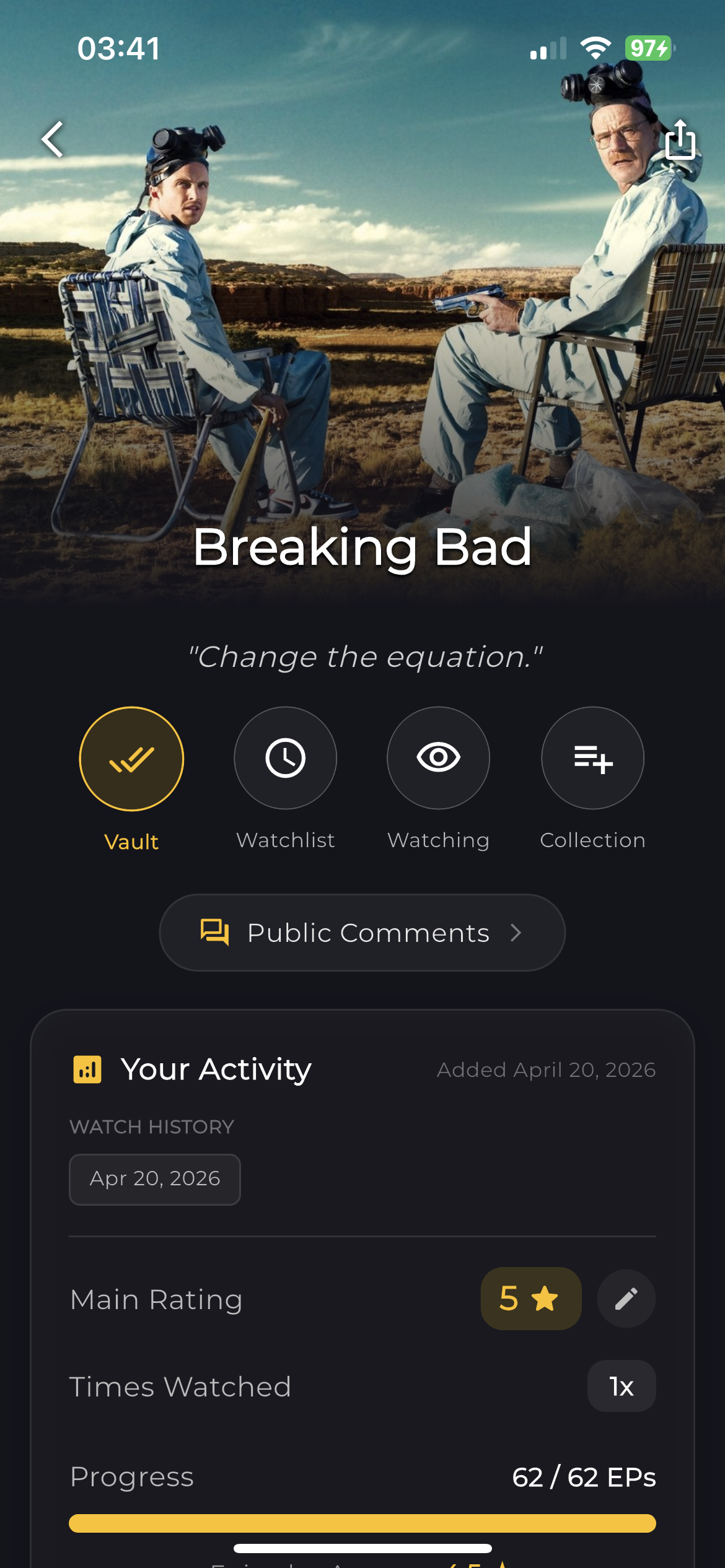The width and height of the screenshot is (725, 1568).
Task: Open Public Comments
Action: coord(362,933)
